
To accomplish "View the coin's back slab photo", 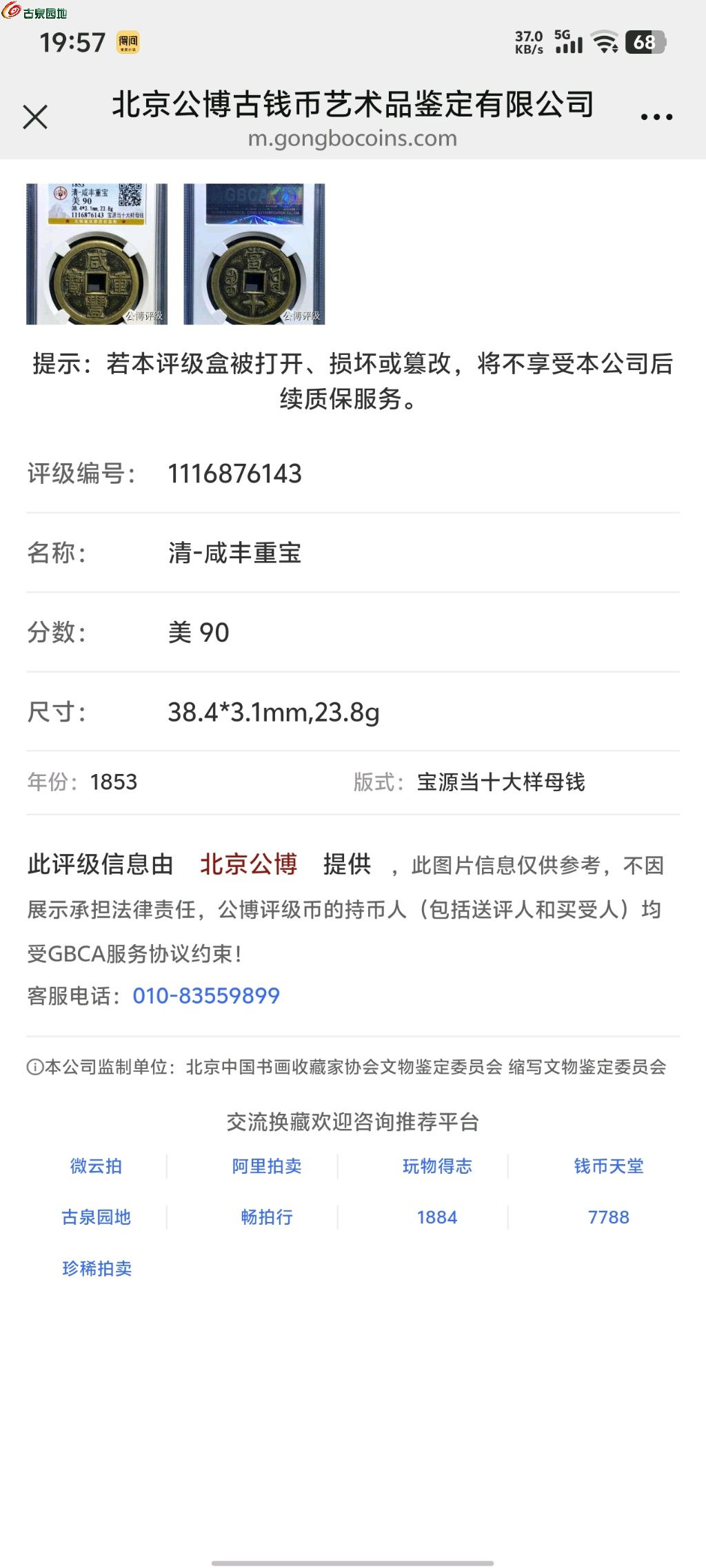I will tap(254, 254).
